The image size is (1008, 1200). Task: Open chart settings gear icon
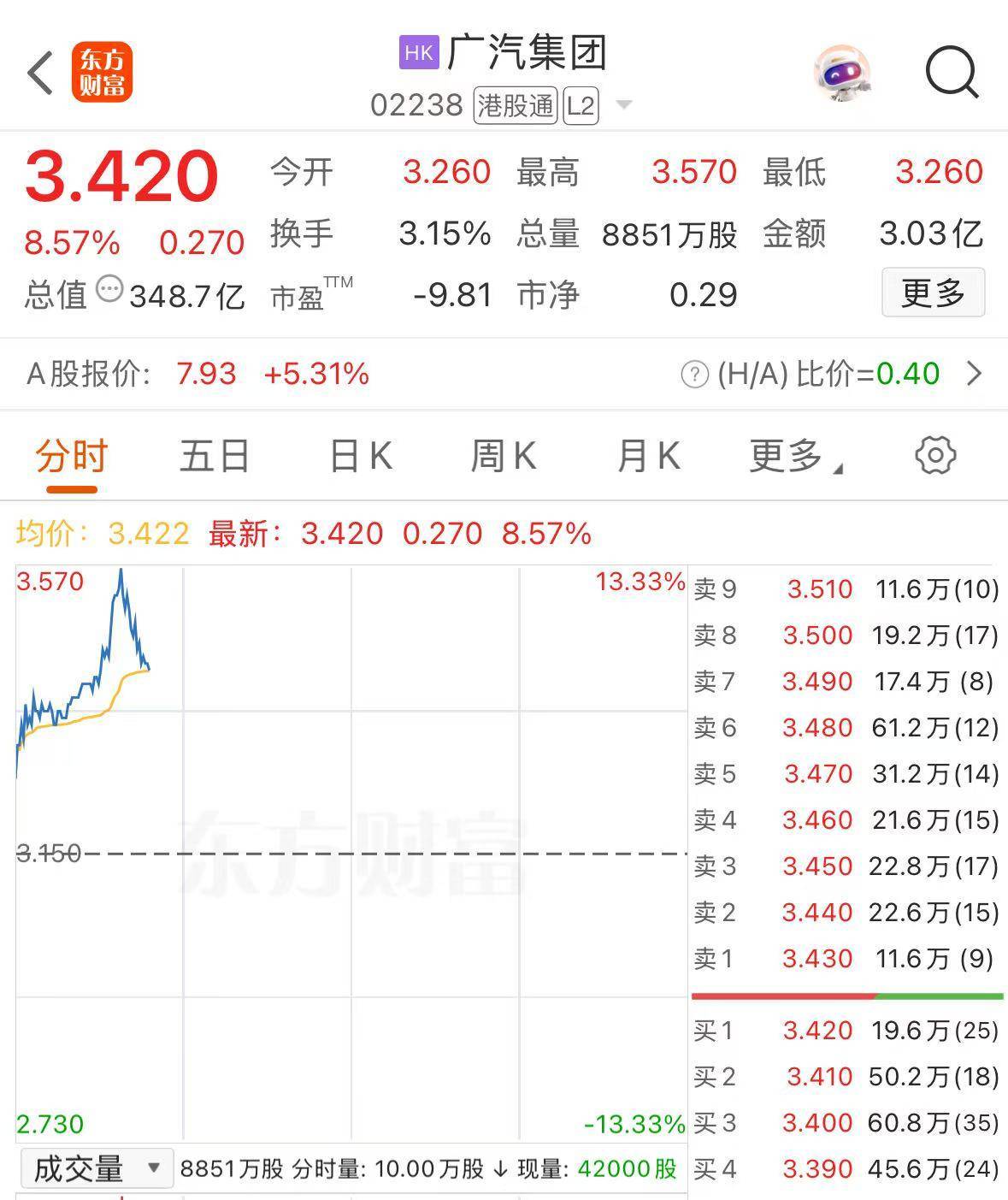(935, 455)
